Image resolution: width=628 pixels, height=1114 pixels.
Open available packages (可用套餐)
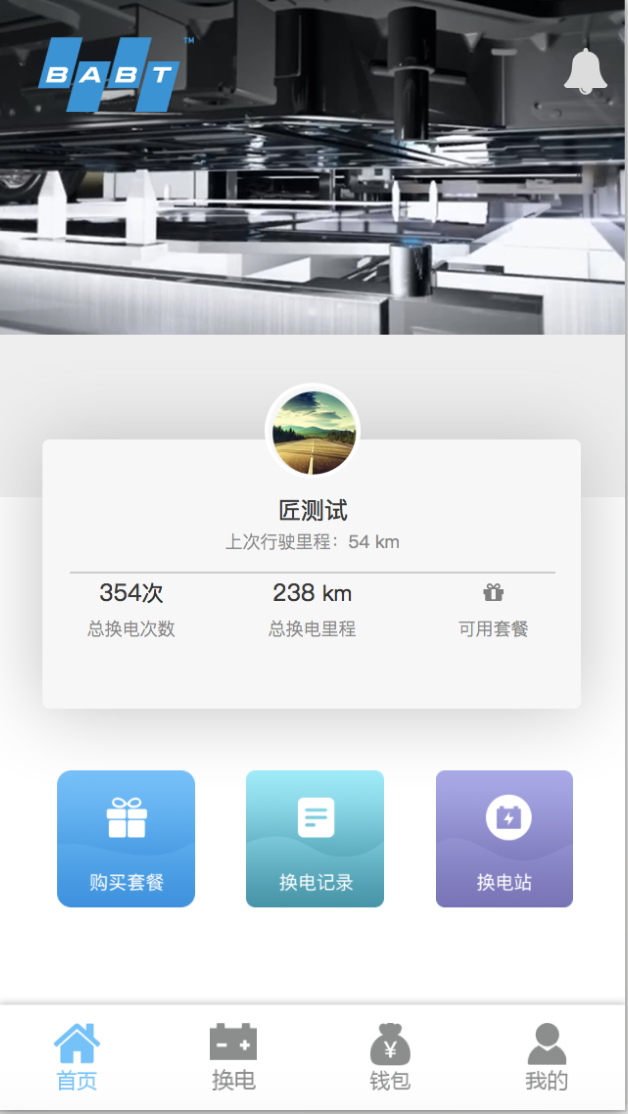coord(493,610)
